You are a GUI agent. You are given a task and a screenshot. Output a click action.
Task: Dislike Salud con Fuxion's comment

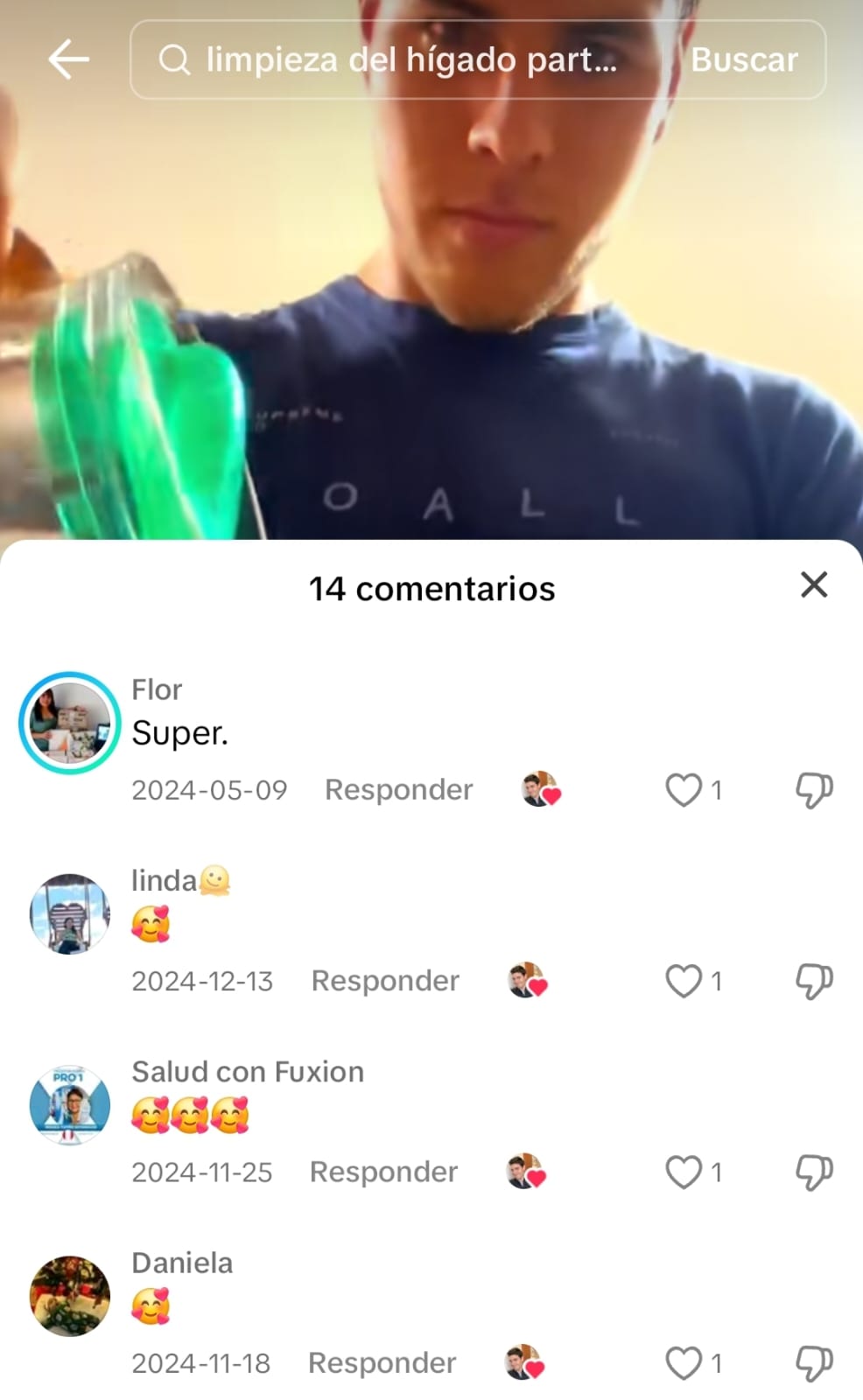814,1172
